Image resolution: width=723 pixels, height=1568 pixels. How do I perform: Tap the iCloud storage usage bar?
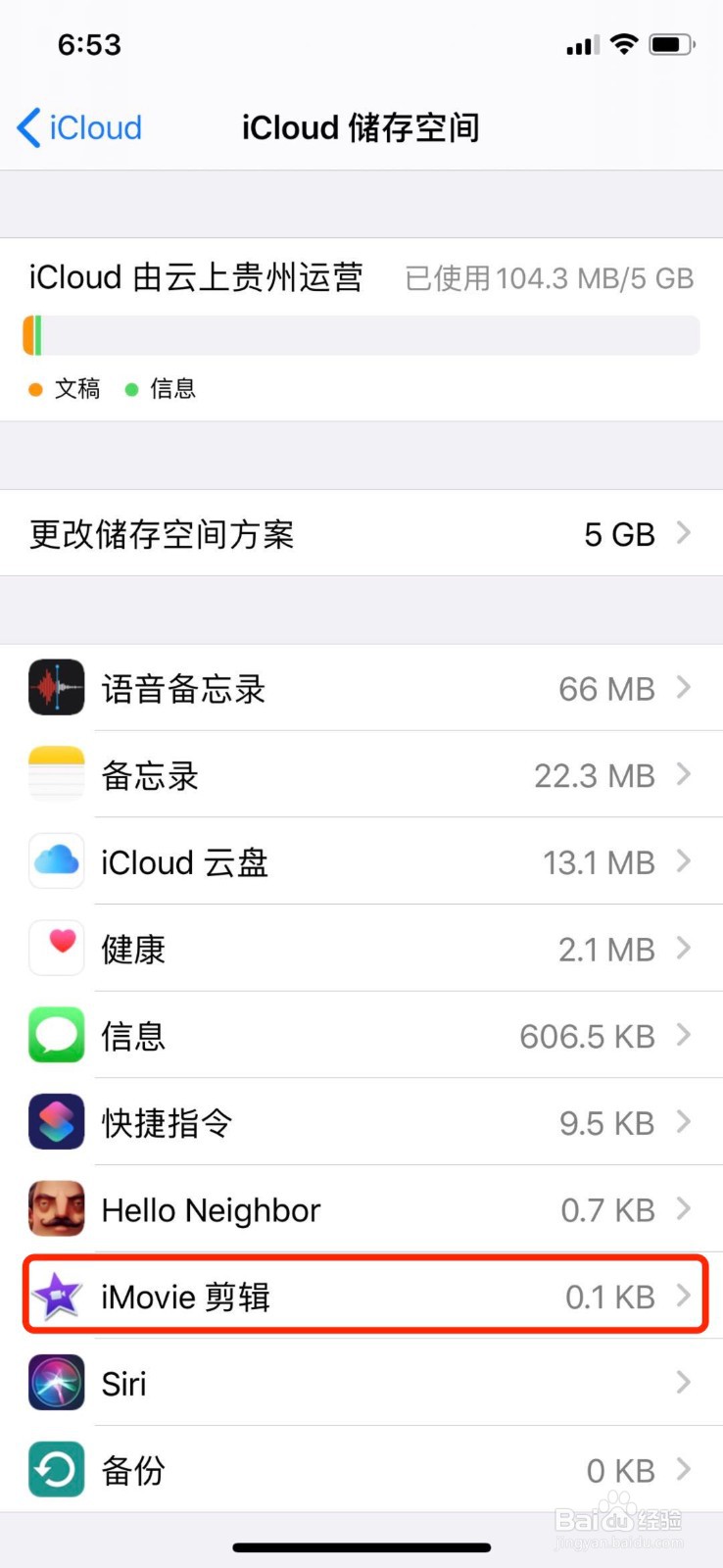pos(361,334)
